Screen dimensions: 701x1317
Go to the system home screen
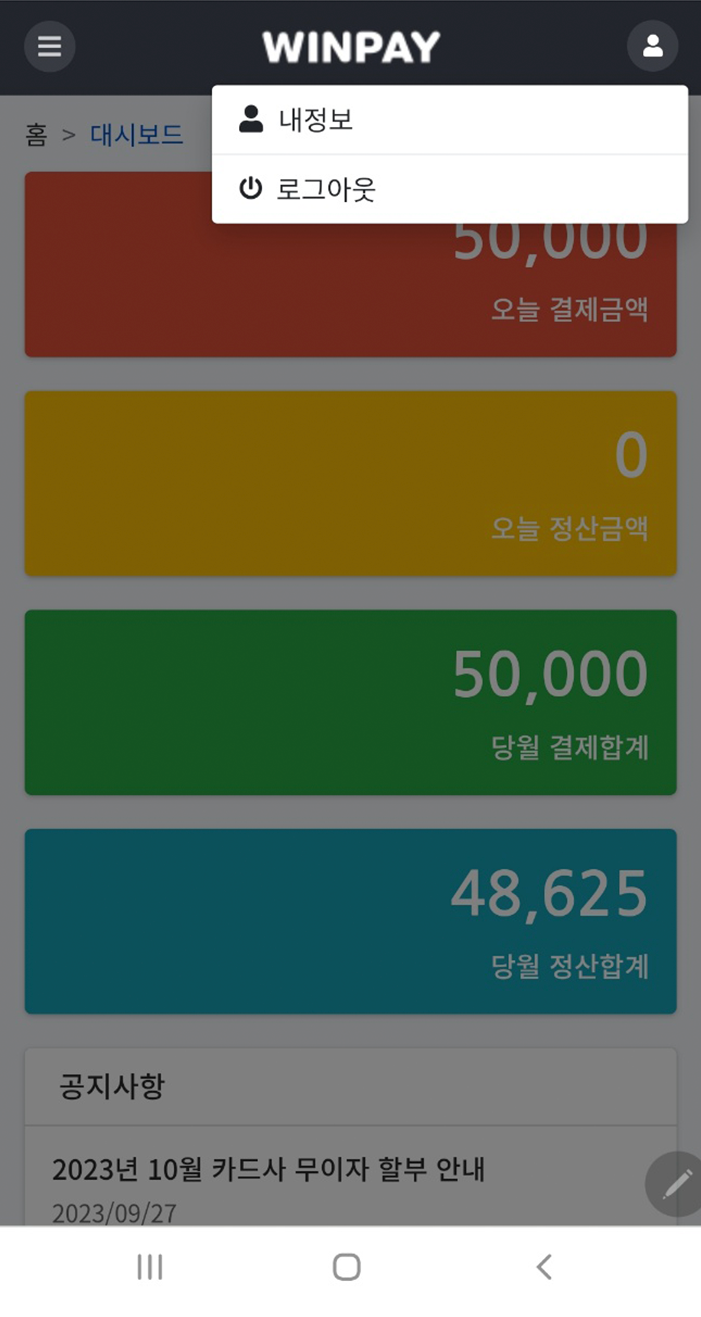click(x=346, y=1267)
